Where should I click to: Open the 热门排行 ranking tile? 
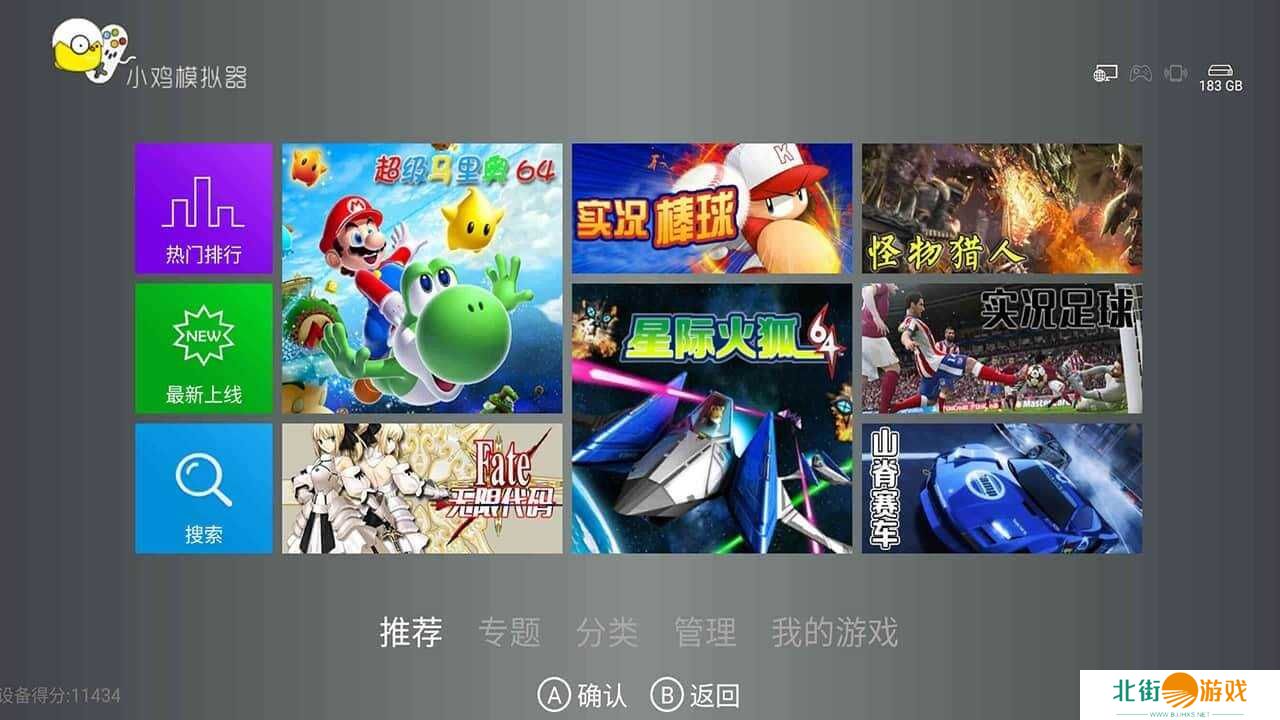coord(204,208)
